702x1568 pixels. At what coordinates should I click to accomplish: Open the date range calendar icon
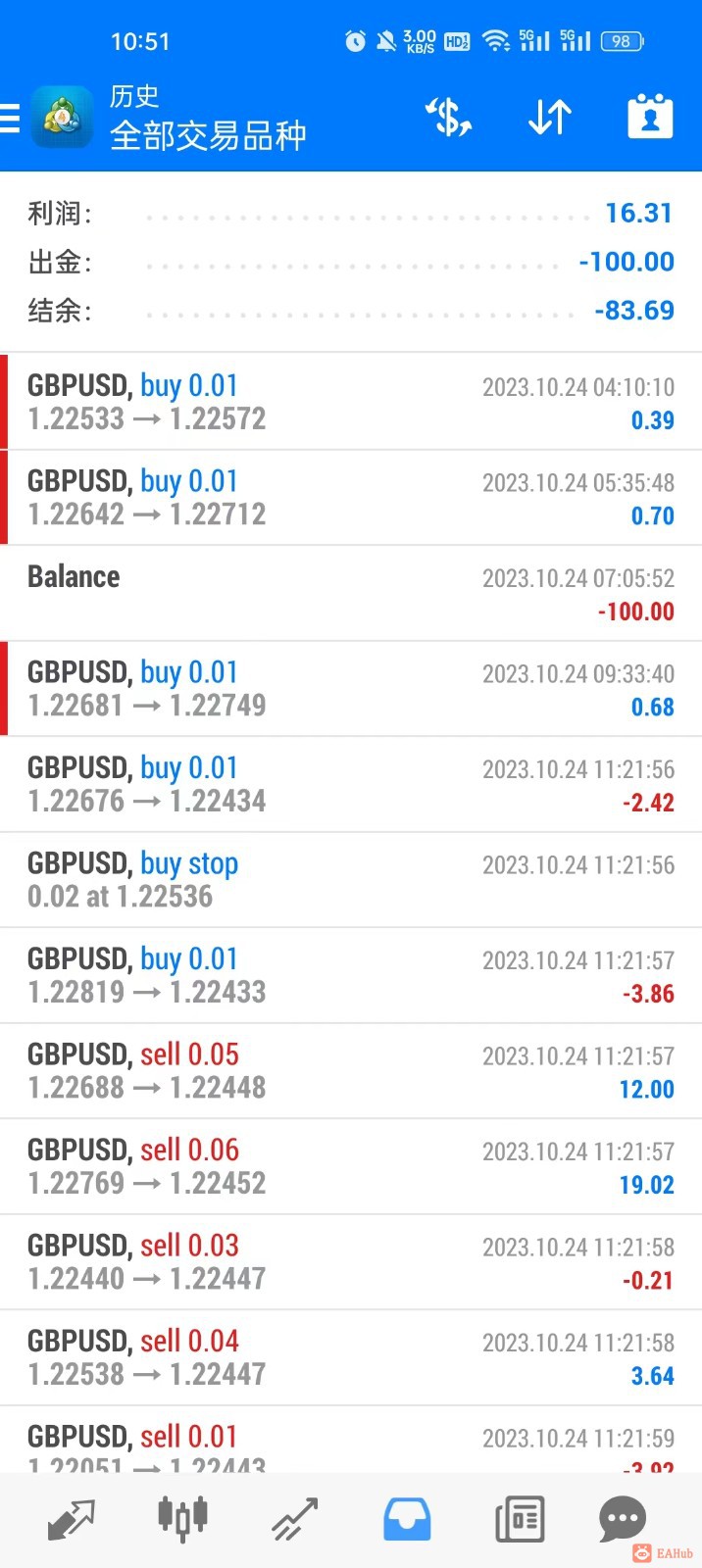(650, 118)
